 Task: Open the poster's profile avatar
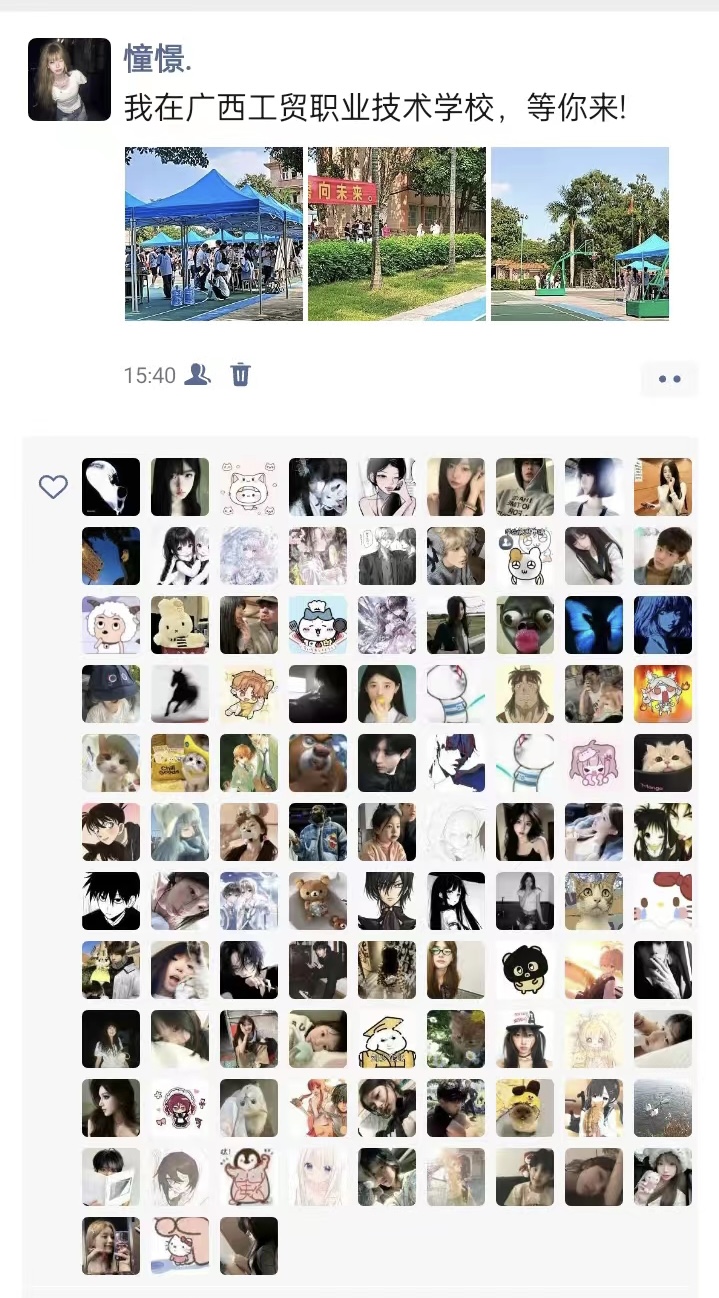69,80
